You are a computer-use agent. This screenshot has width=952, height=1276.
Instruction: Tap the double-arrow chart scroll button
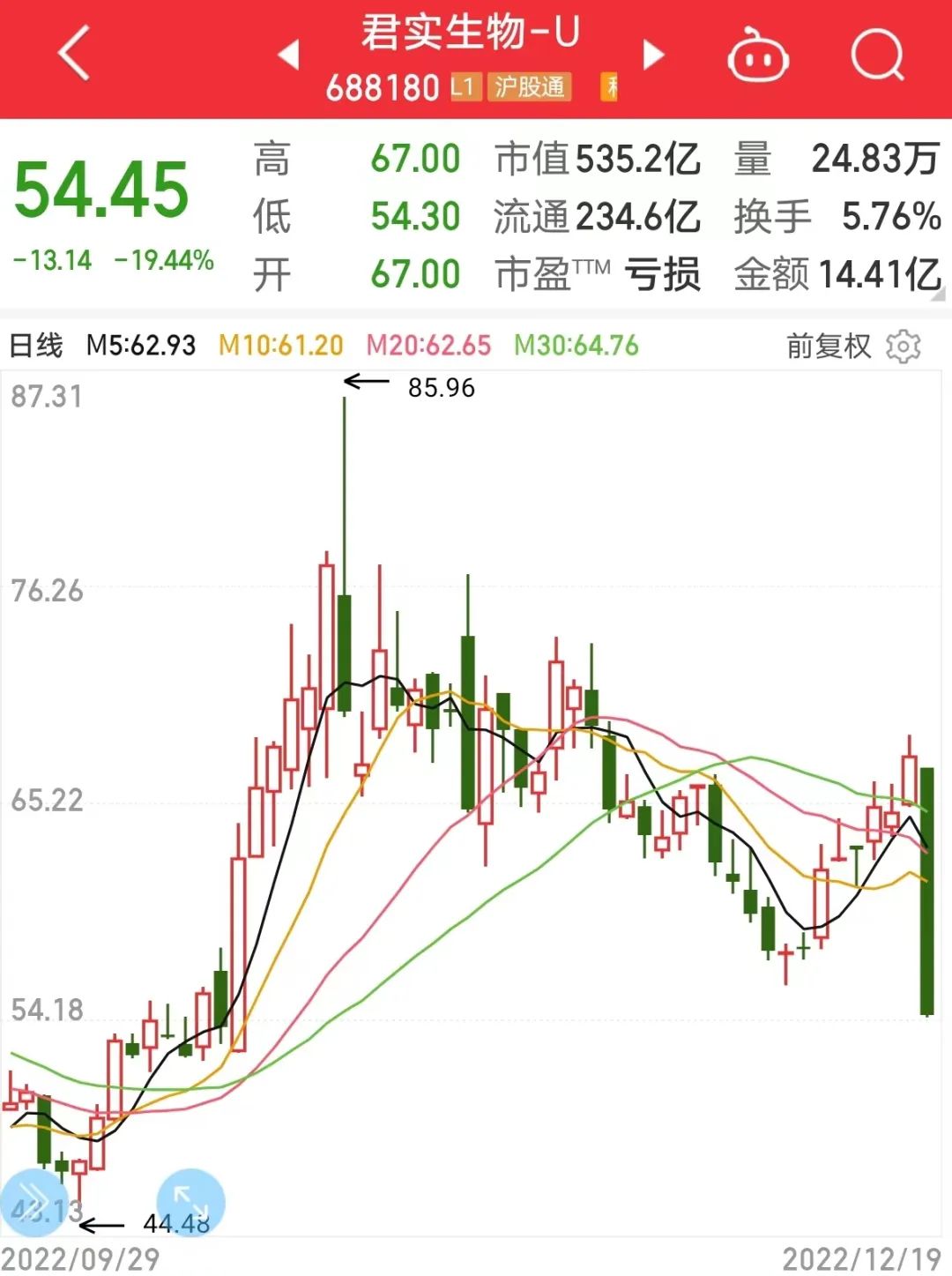click(x=33, y=1201)
